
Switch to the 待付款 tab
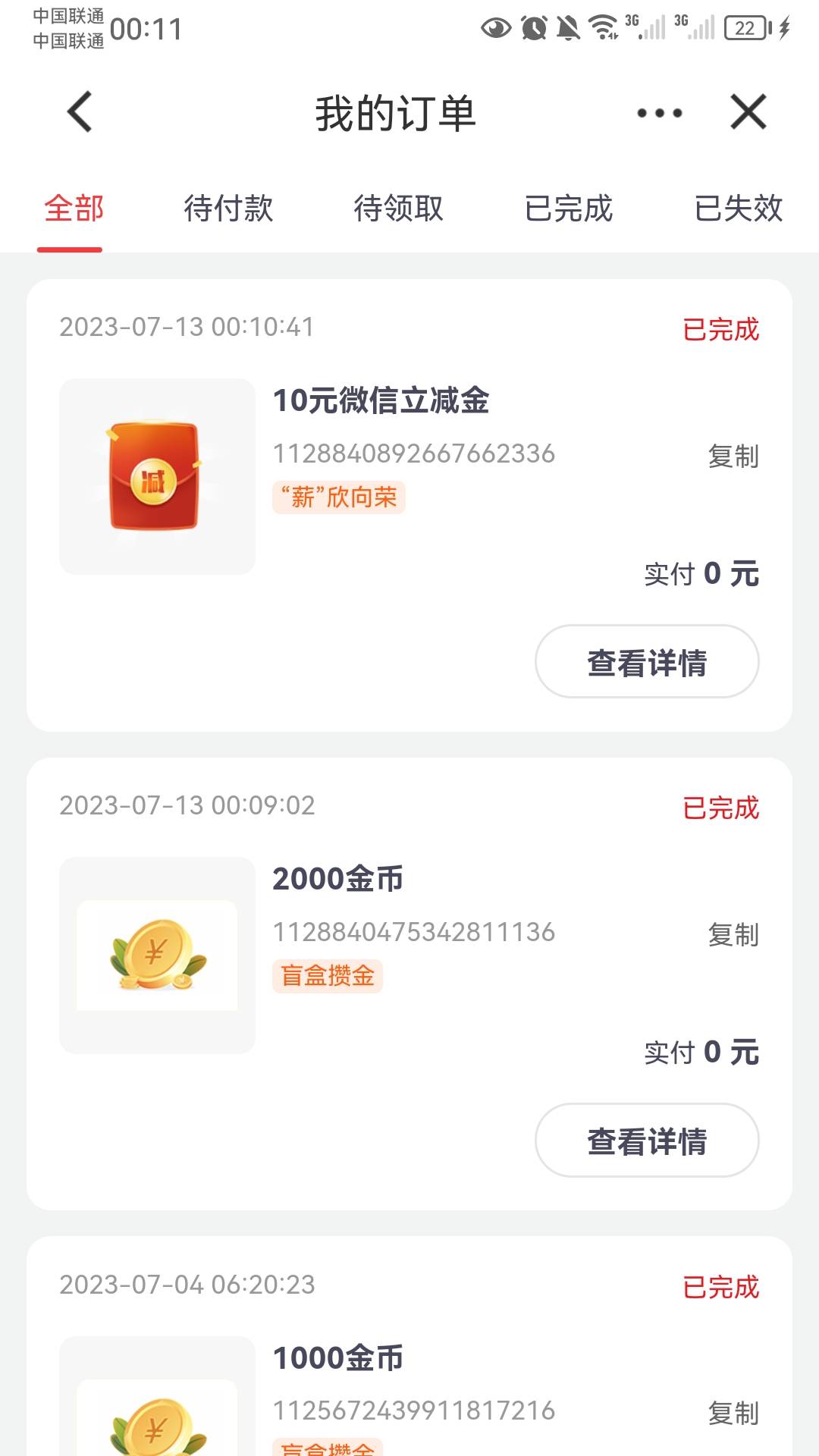[x=228, y=209]
